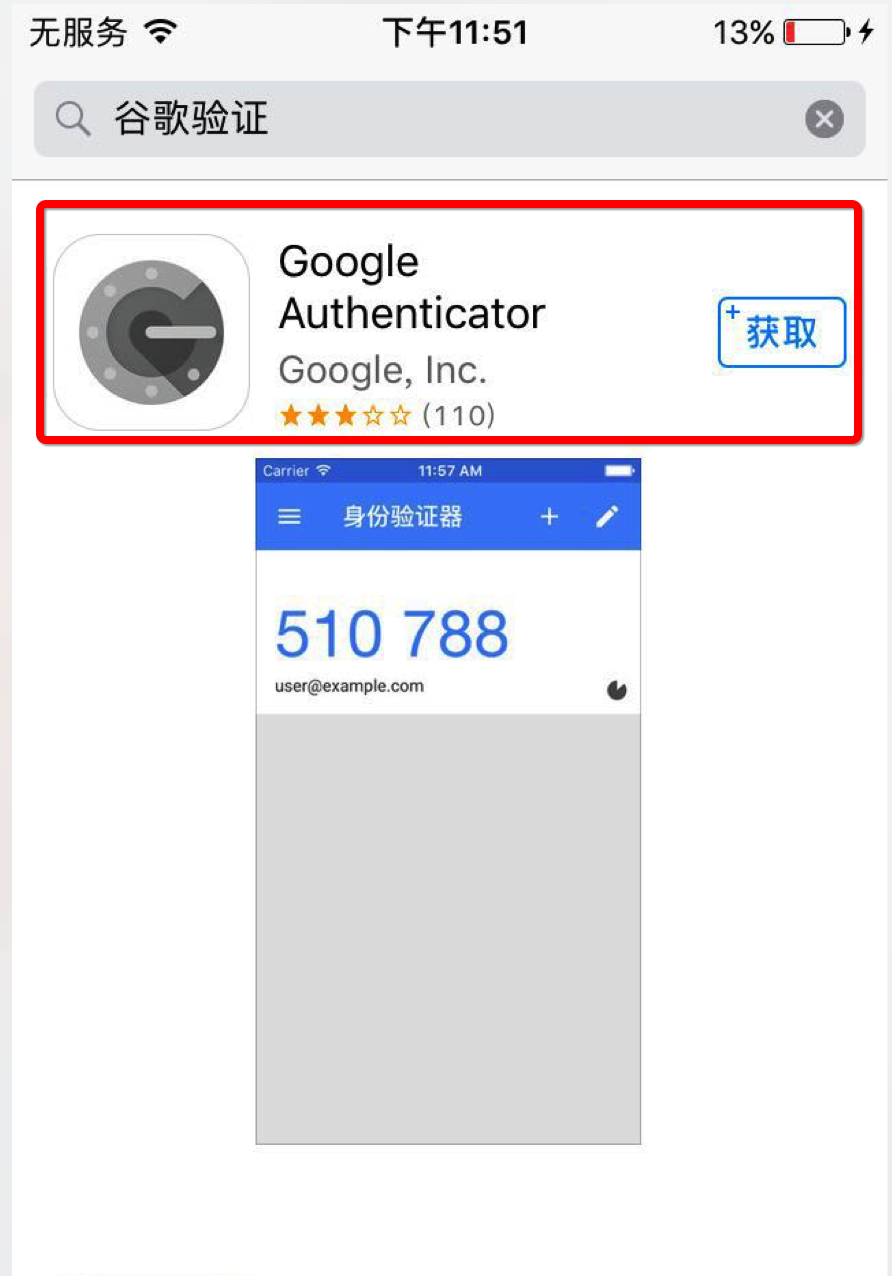Tap 获取 to get Google Authenticator
892x1276 pixels.
click(781, 332)
